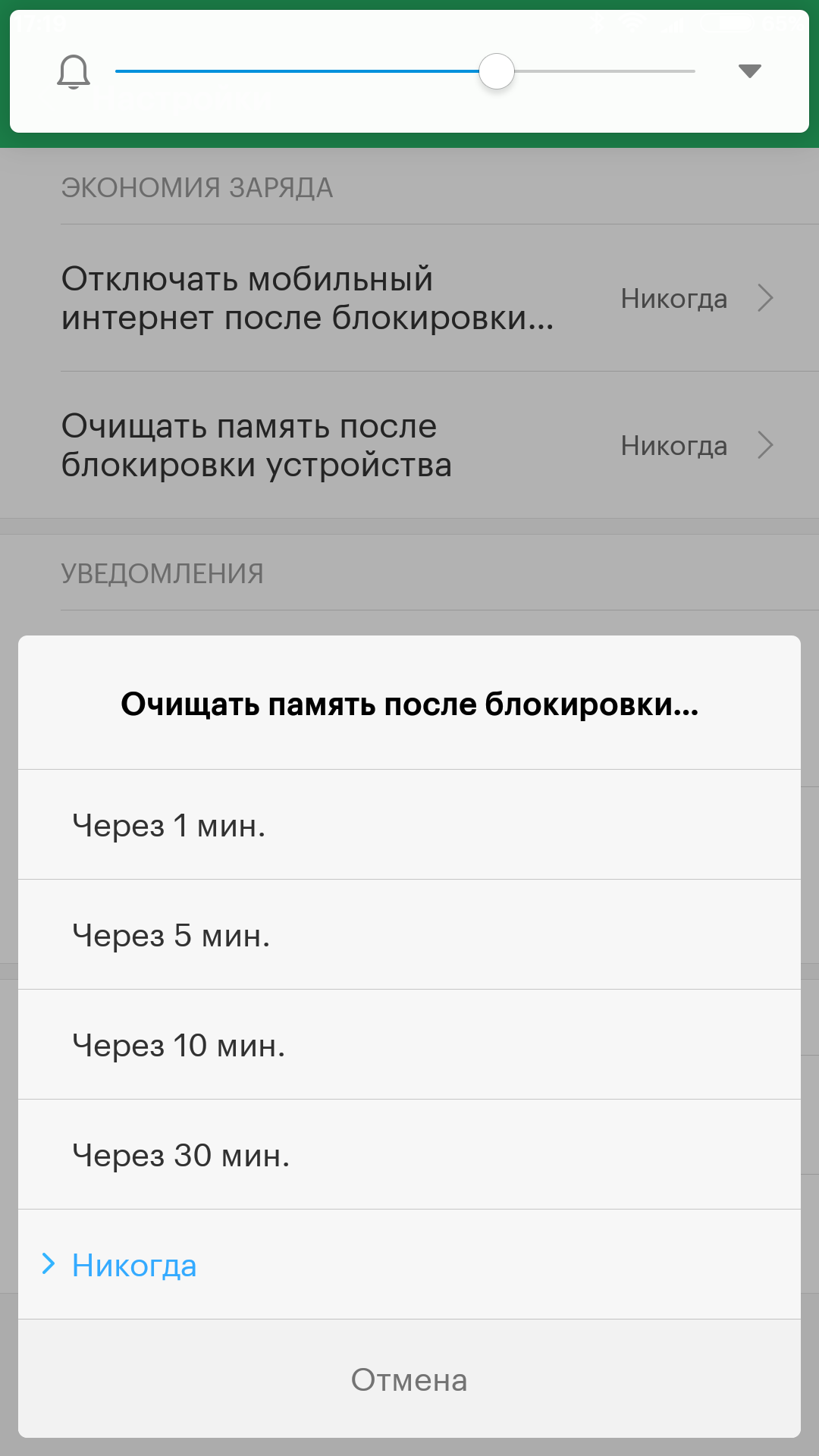Screen dimensions: 819x1456
Task: Tap the bell icon to mute ringer
Action: tap(74, 72)
